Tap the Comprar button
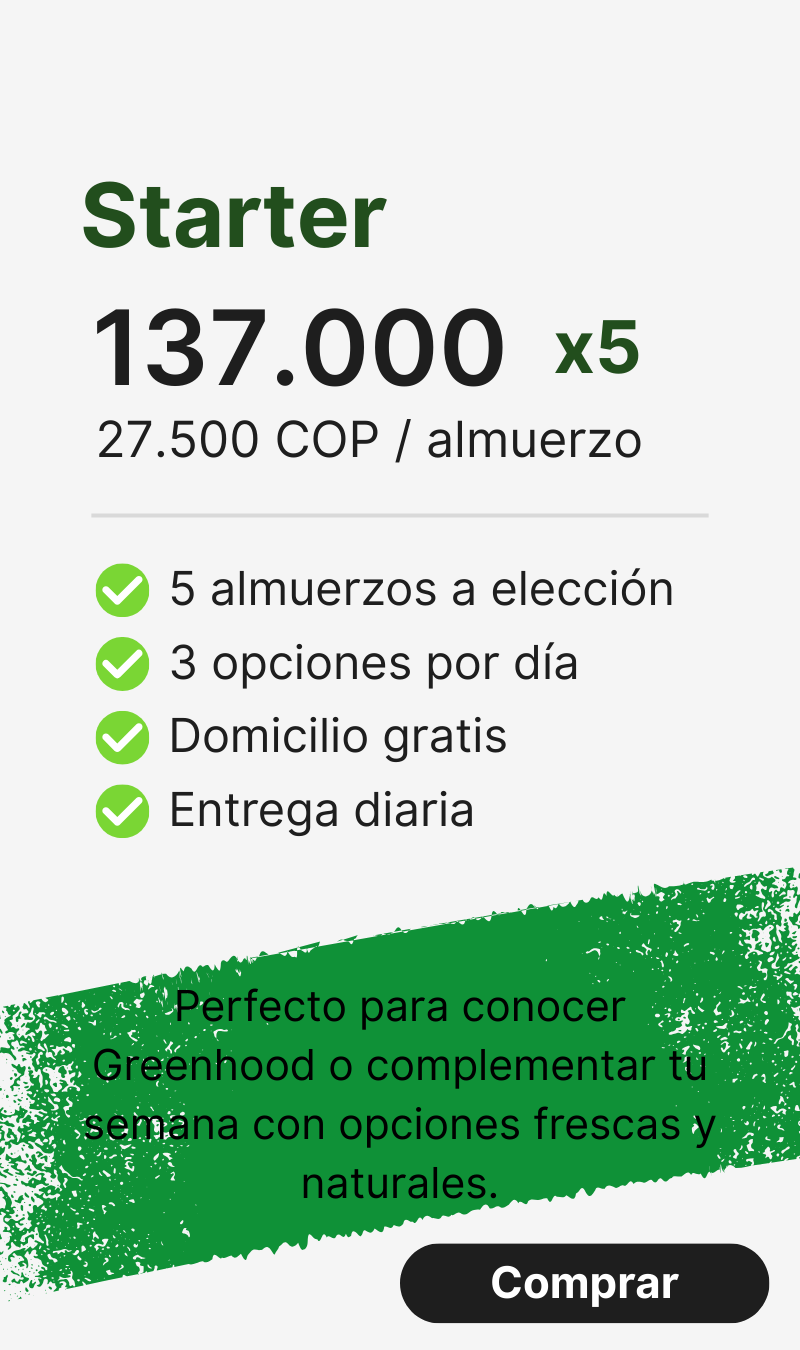Screen dimensions: 800x1350 [584, 1283]
